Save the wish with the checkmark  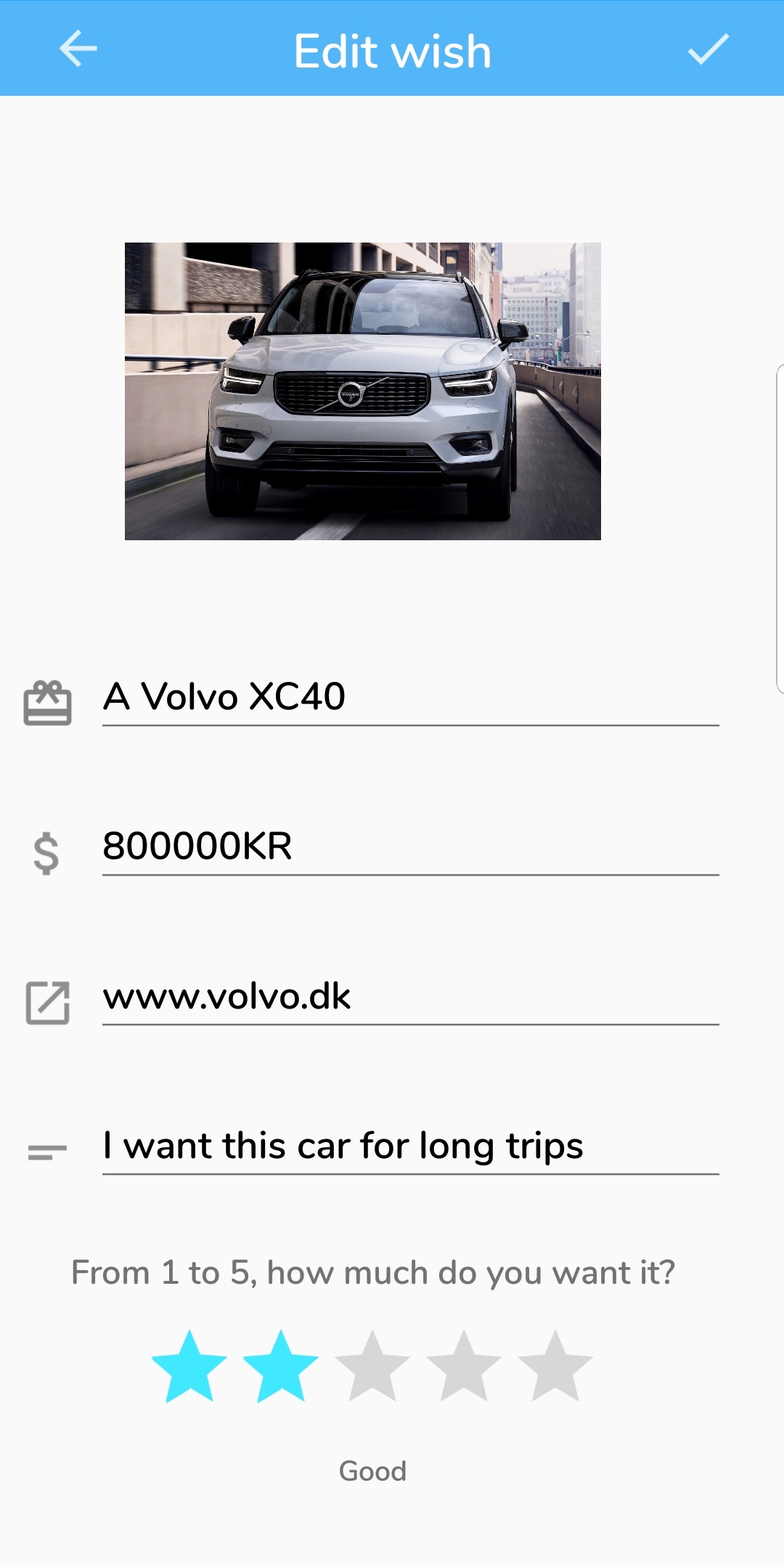(x=708, y=49)
